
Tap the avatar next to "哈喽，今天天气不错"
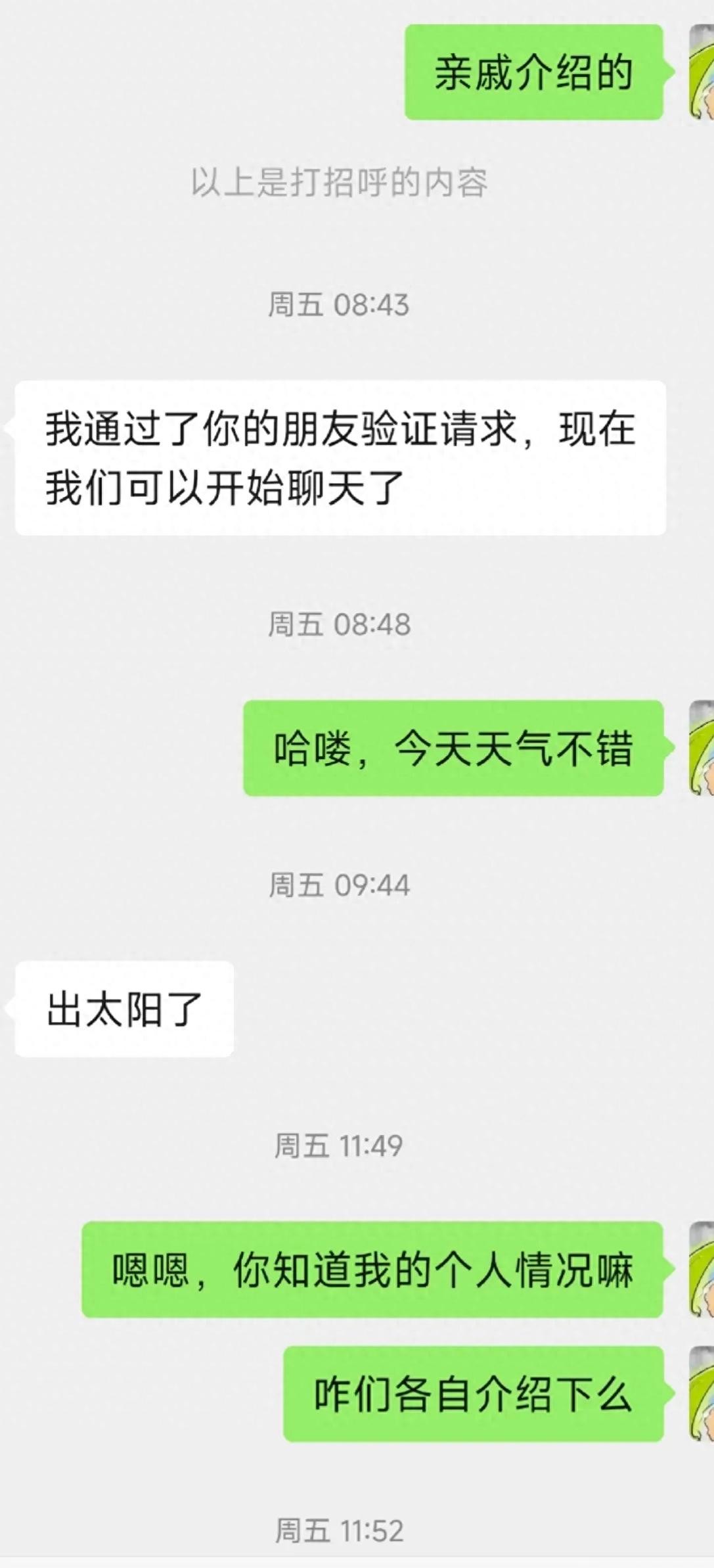point(701,748)
